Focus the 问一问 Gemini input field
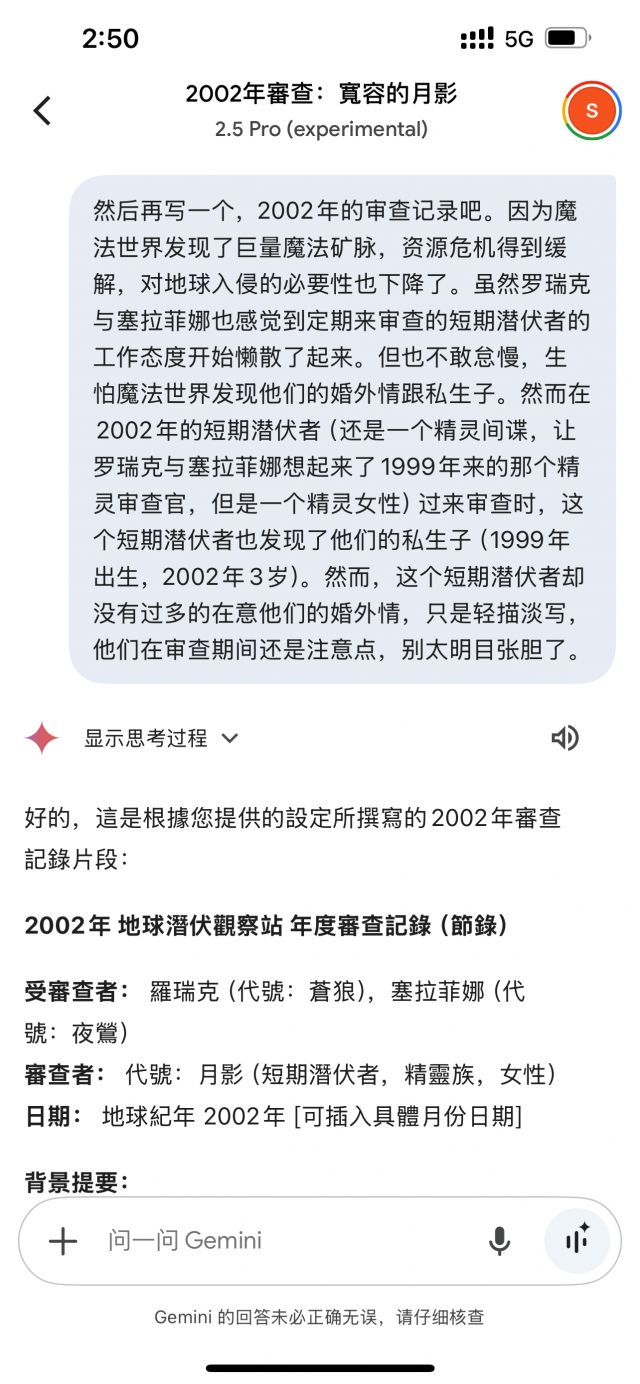Viewport: 640px width, 1384px height. coord(280,1241)
